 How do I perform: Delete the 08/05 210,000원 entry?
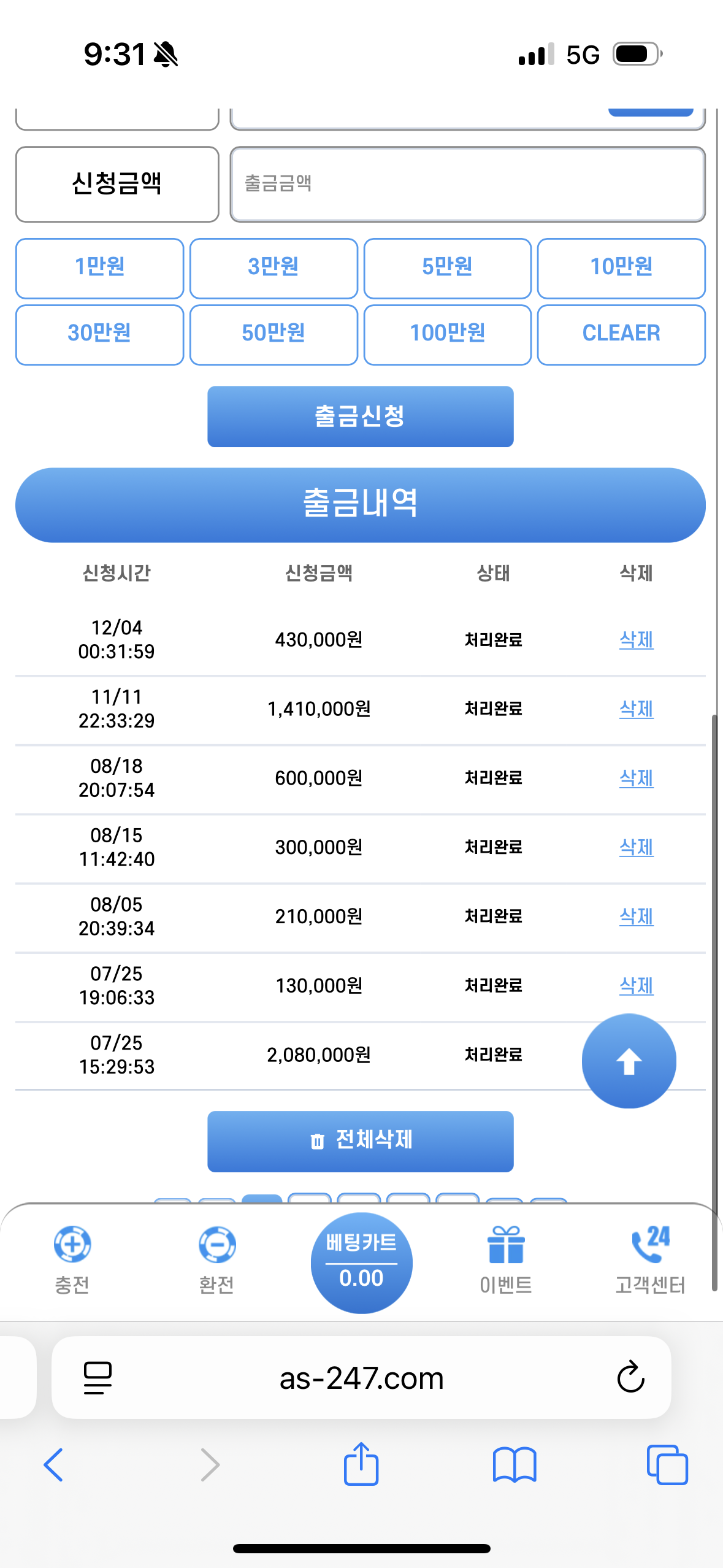click(x=636, y=917)
